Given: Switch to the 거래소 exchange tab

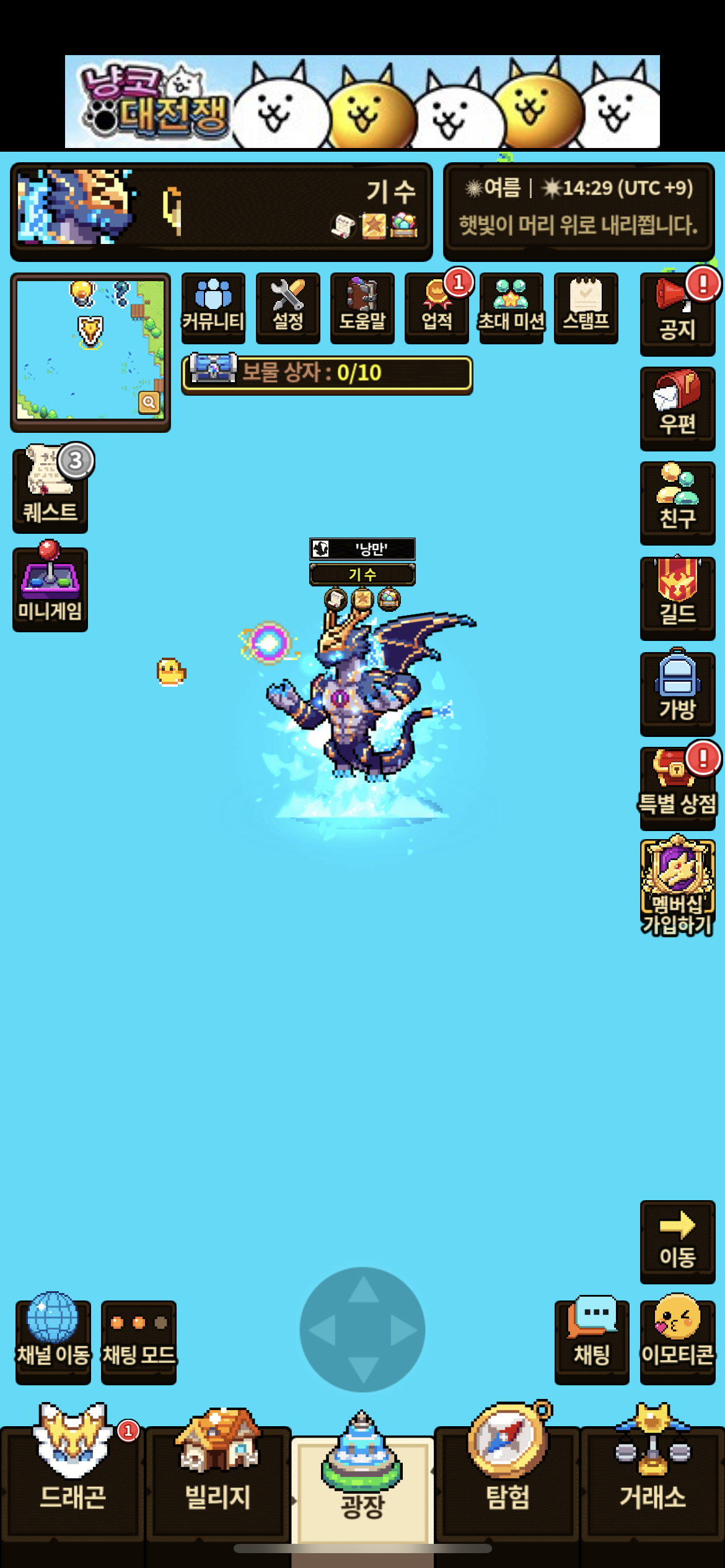Looking at the screenshot, I should click(652, 1481).
